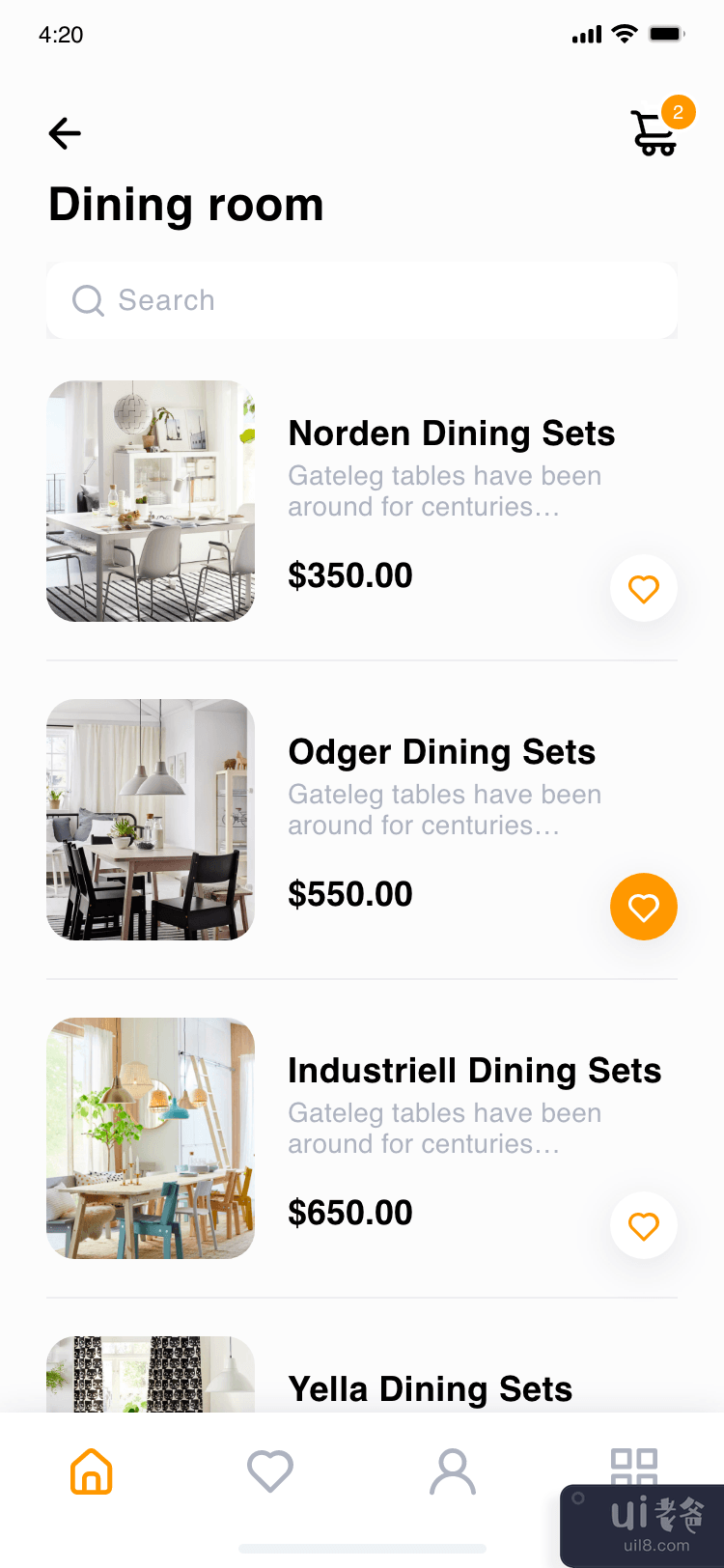The height and width of the screenshot is (1568, 724).
Task: Switch to the Favorites heart tab
Action: tap(270, 1471)
